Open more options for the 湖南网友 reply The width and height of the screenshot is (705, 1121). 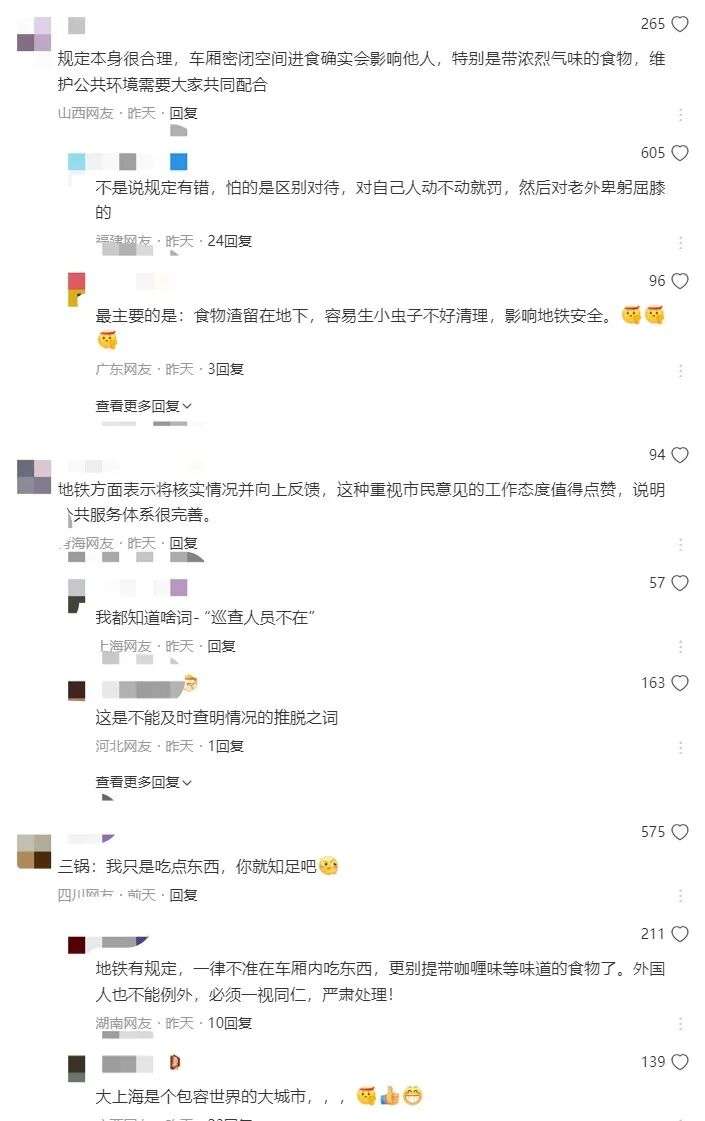[x=681, y=1024]
